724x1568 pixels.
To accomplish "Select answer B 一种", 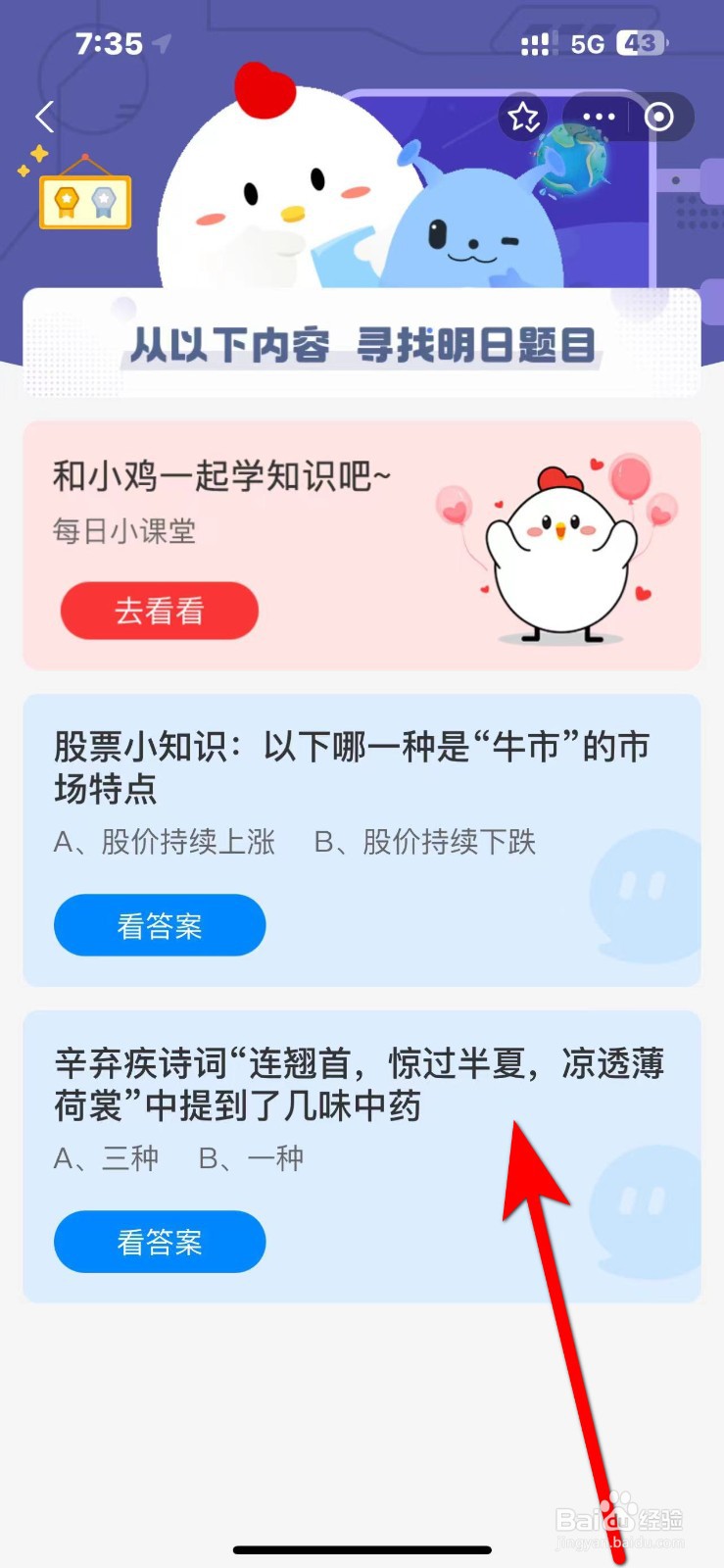I will point(253,1157).
